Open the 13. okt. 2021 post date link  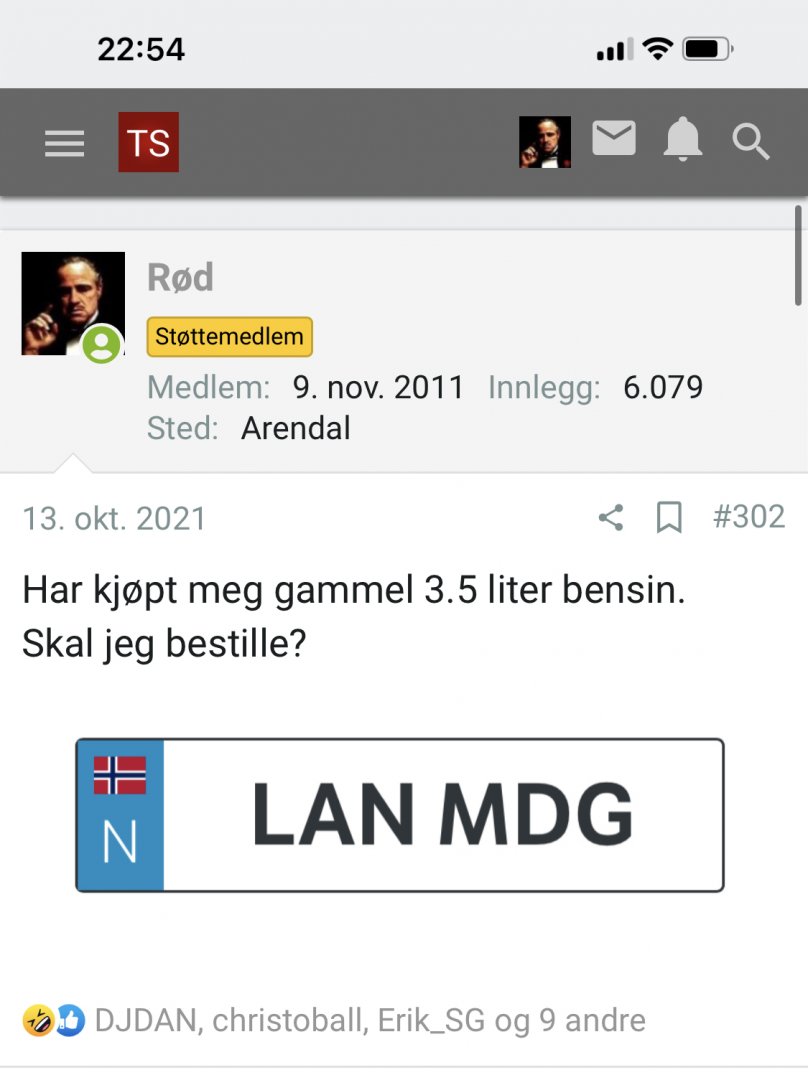pyautogui.click(x=114, y=518)
